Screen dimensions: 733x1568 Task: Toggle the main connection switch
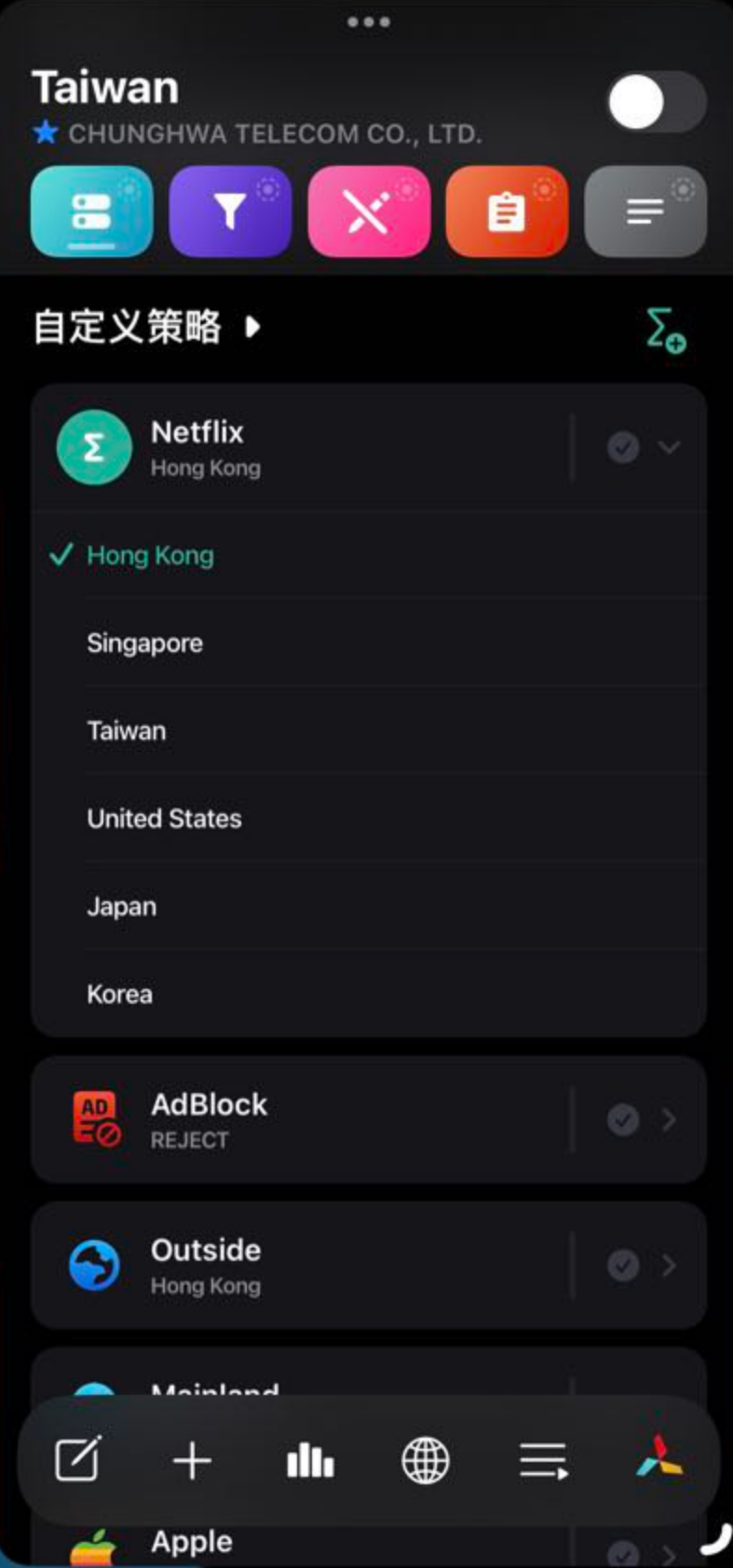pyautogui.click(x=656, y=102)
